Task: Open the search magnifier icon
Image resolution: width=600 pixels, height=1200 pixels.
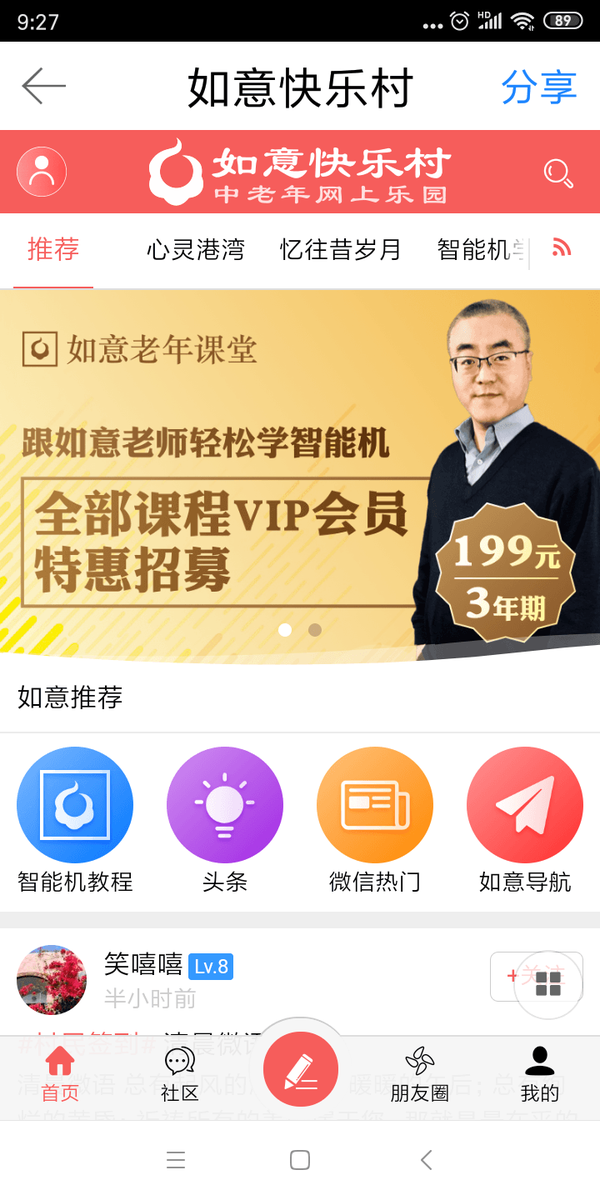Action: pyautogui.click(x=558, y=173)
